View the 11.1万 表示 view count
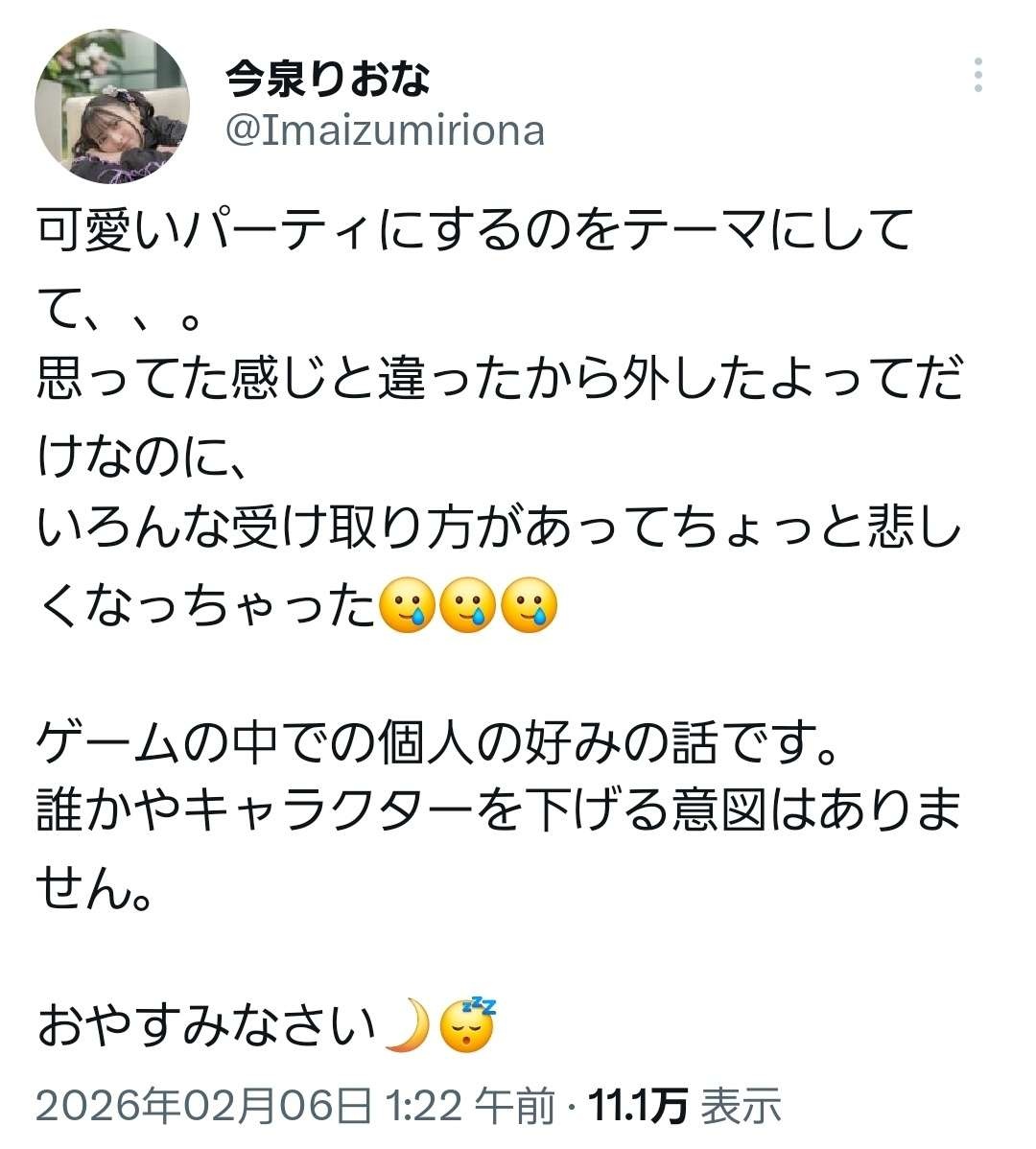This screenshot has height=1149, width=1036. tap(684, 1106)
